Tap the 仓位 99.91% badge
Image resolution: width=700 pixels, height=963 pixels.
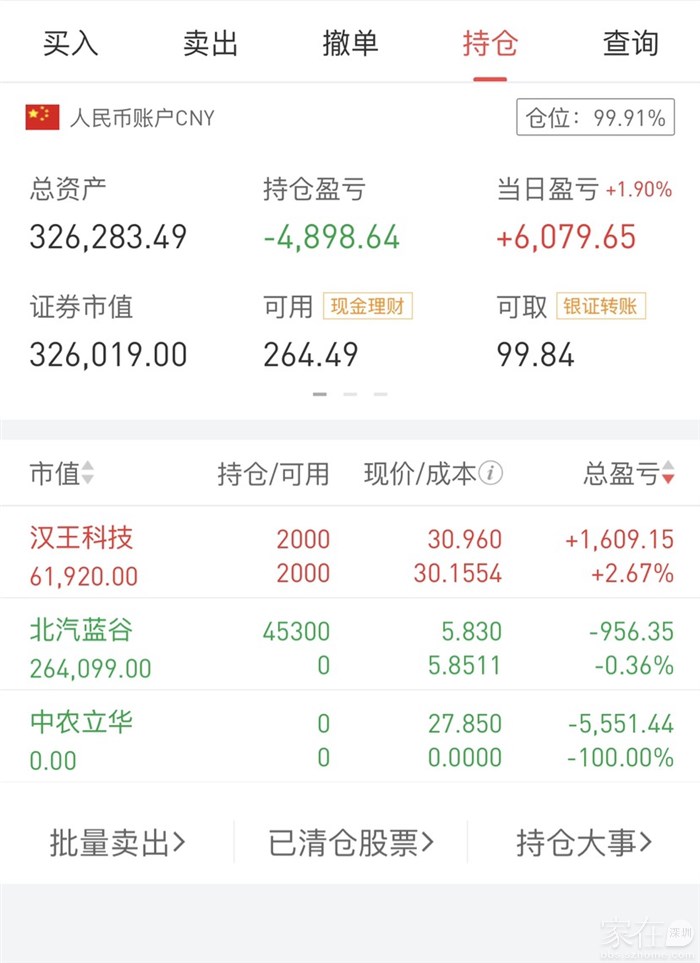coord(596,118)
